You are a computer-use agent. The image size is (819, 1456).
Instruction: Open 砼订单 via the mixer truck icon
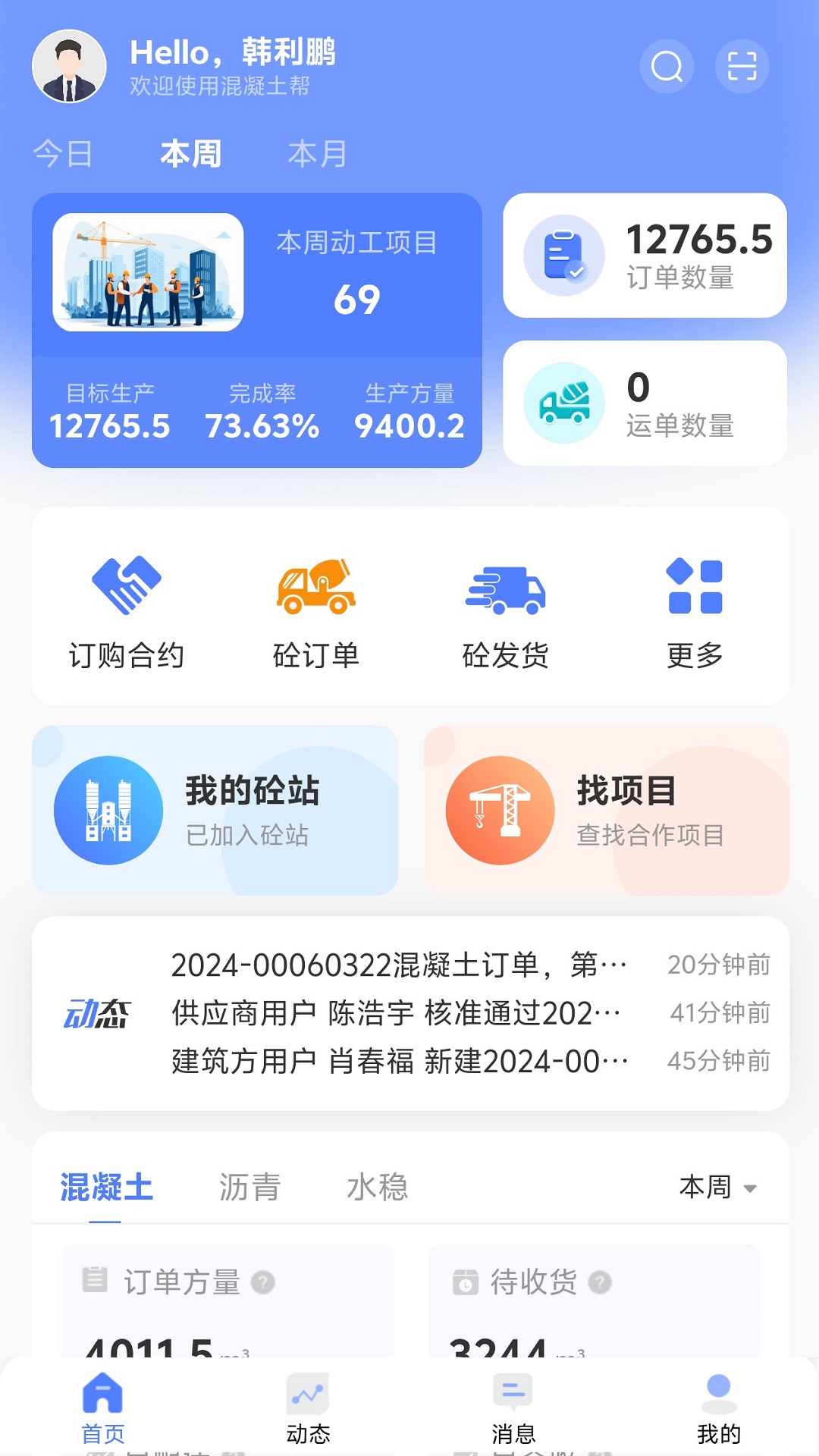315,588
